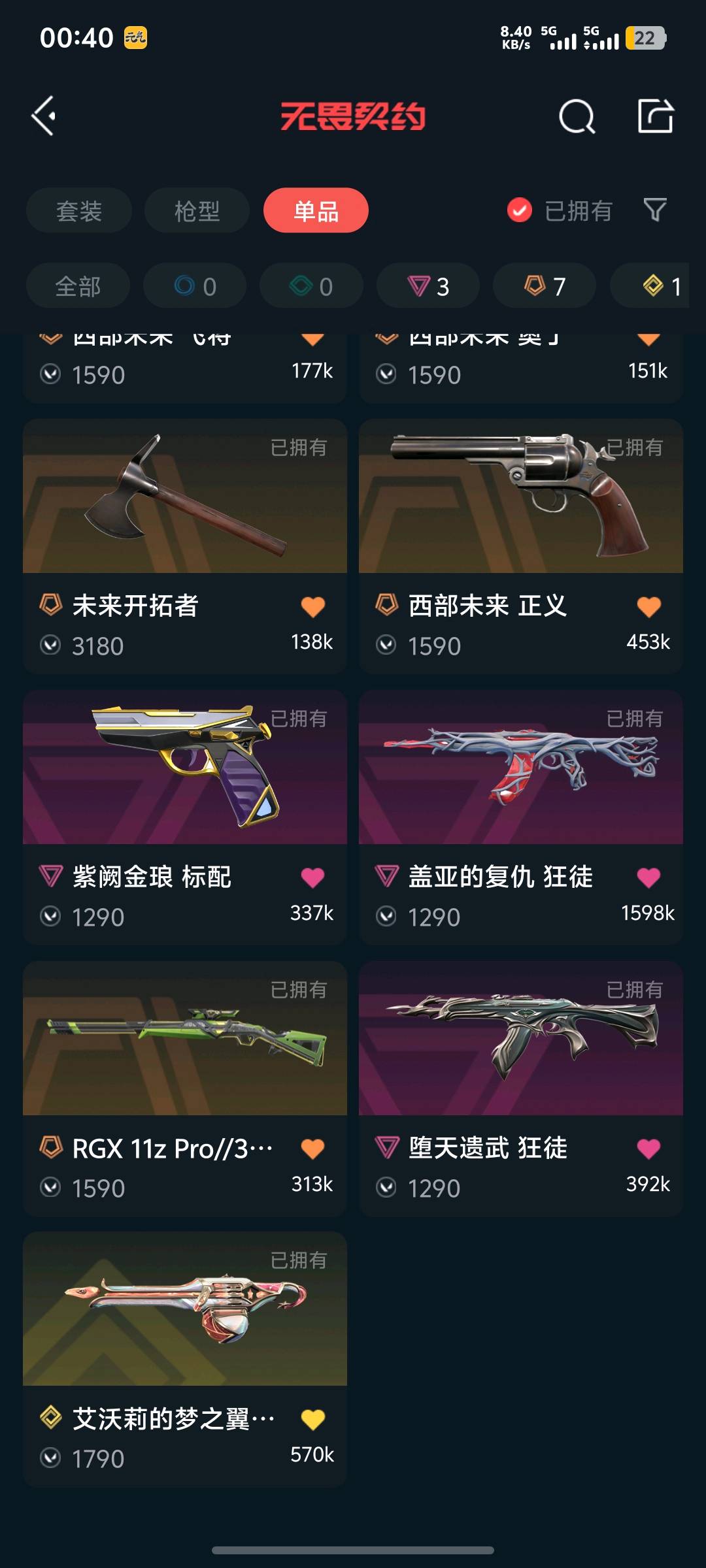This screenshot has height=1568, width=706.
Task: Share this page via share icon
Action: pos(655,116)
